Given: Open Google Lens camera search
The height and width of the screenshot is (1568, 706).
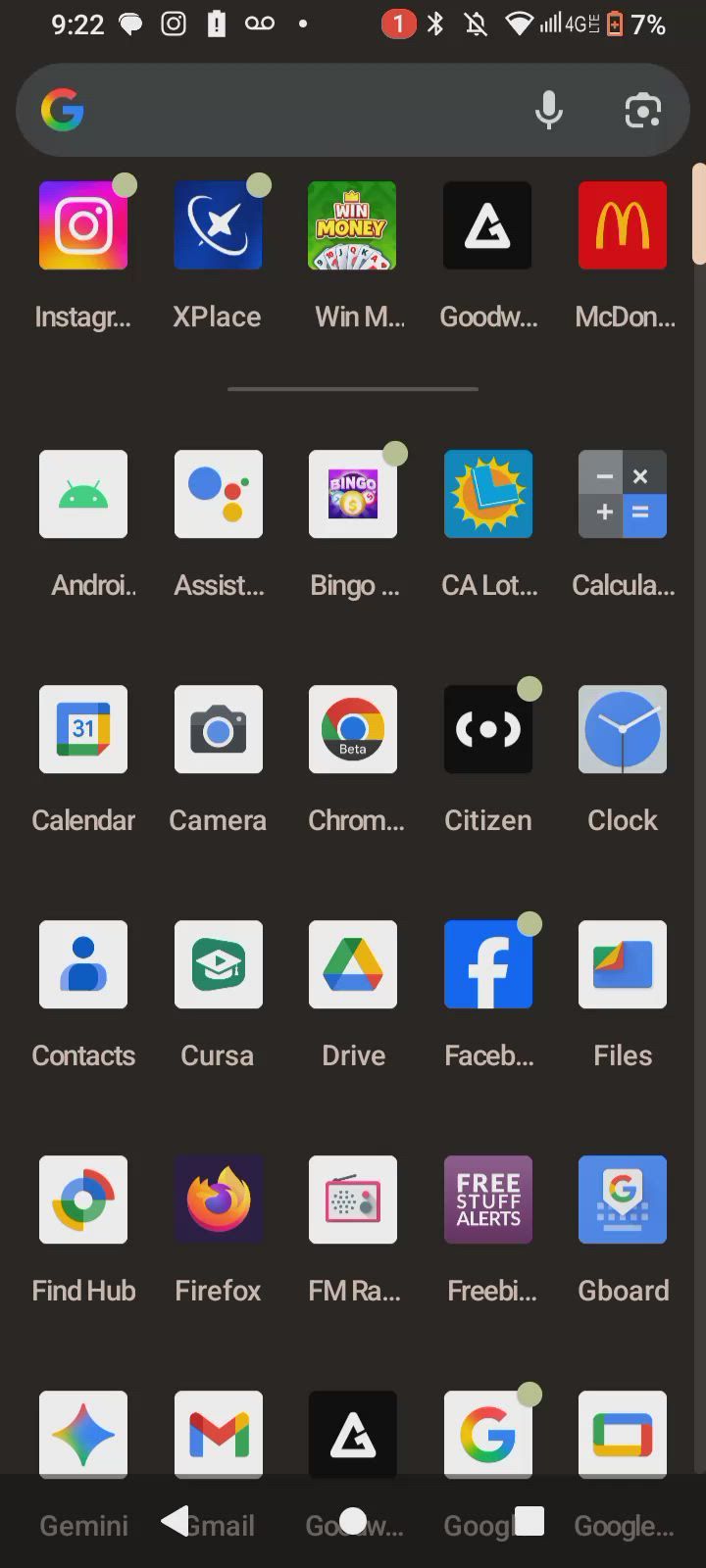Looking at the screenshot, I should tap(642, 111).
